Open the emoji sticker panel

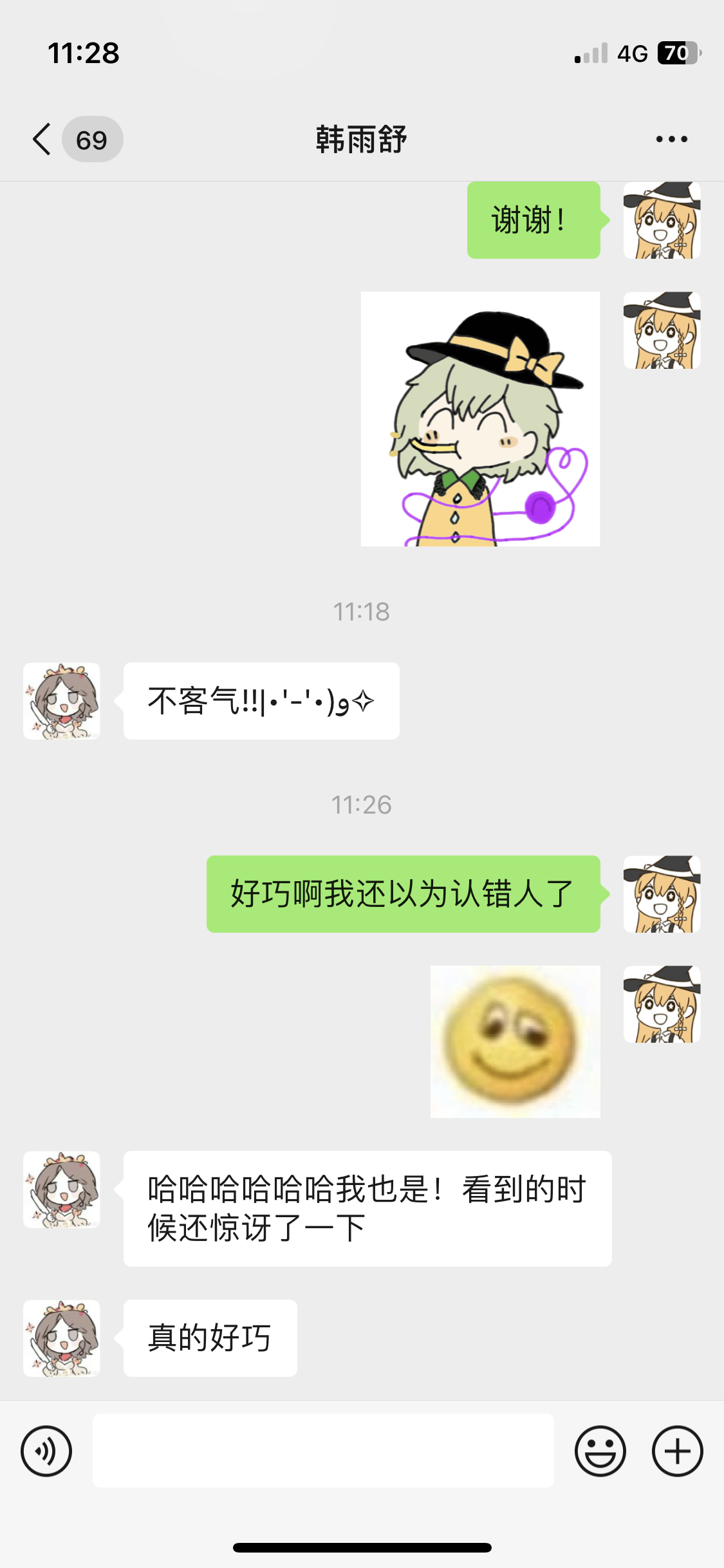[x=600, y=1451]
